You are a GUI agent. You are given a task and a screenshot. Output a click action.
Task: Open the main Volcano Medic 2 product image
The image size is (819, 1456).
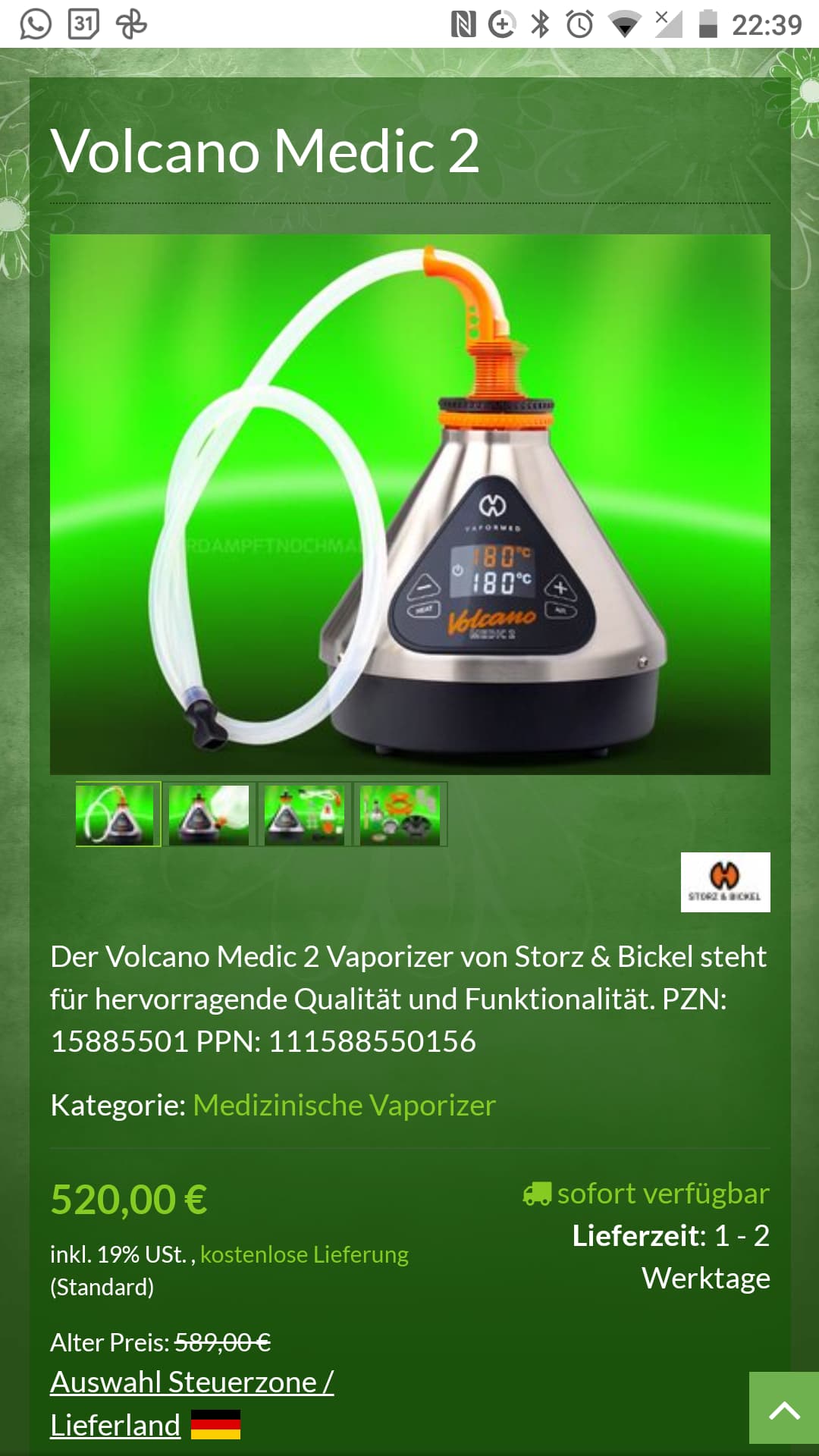pyautogui.click(x=409, y=504)
